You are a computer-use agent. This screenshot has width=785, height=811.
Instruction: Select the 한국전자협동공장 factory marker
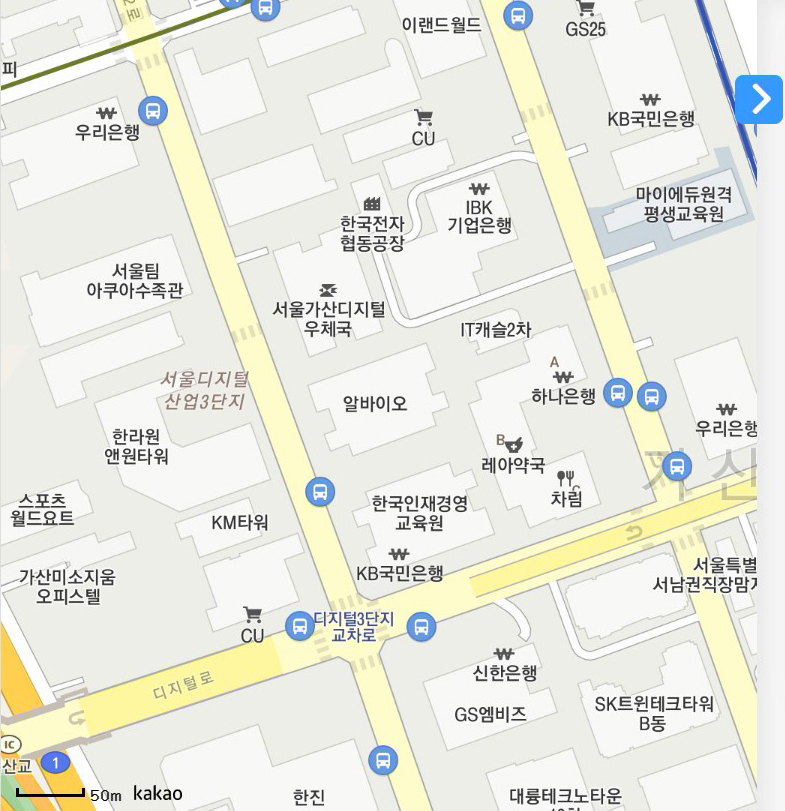coord(372,205)
